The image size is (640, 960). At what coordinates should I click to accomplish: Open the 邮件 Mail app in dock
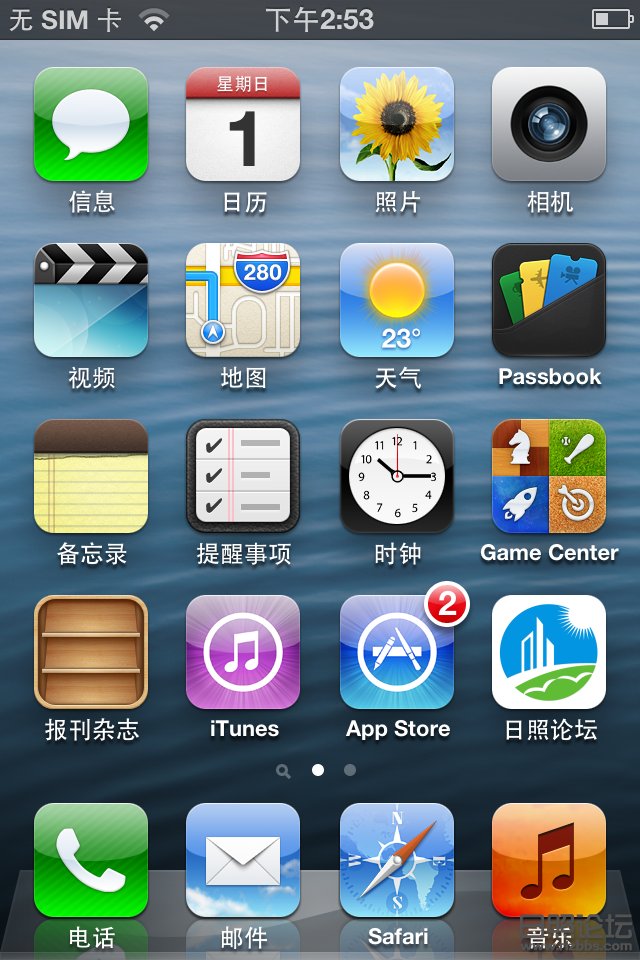(243, 861)
